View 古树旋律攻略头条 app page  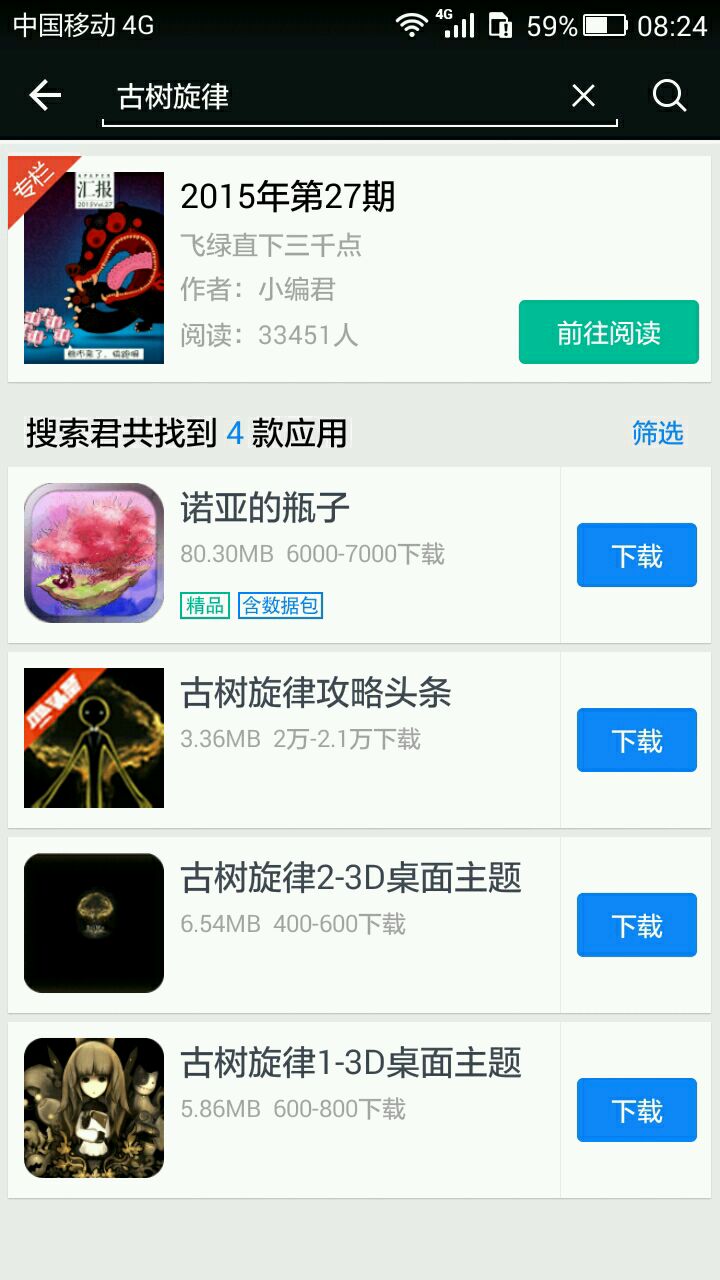(x=300, y=740)
